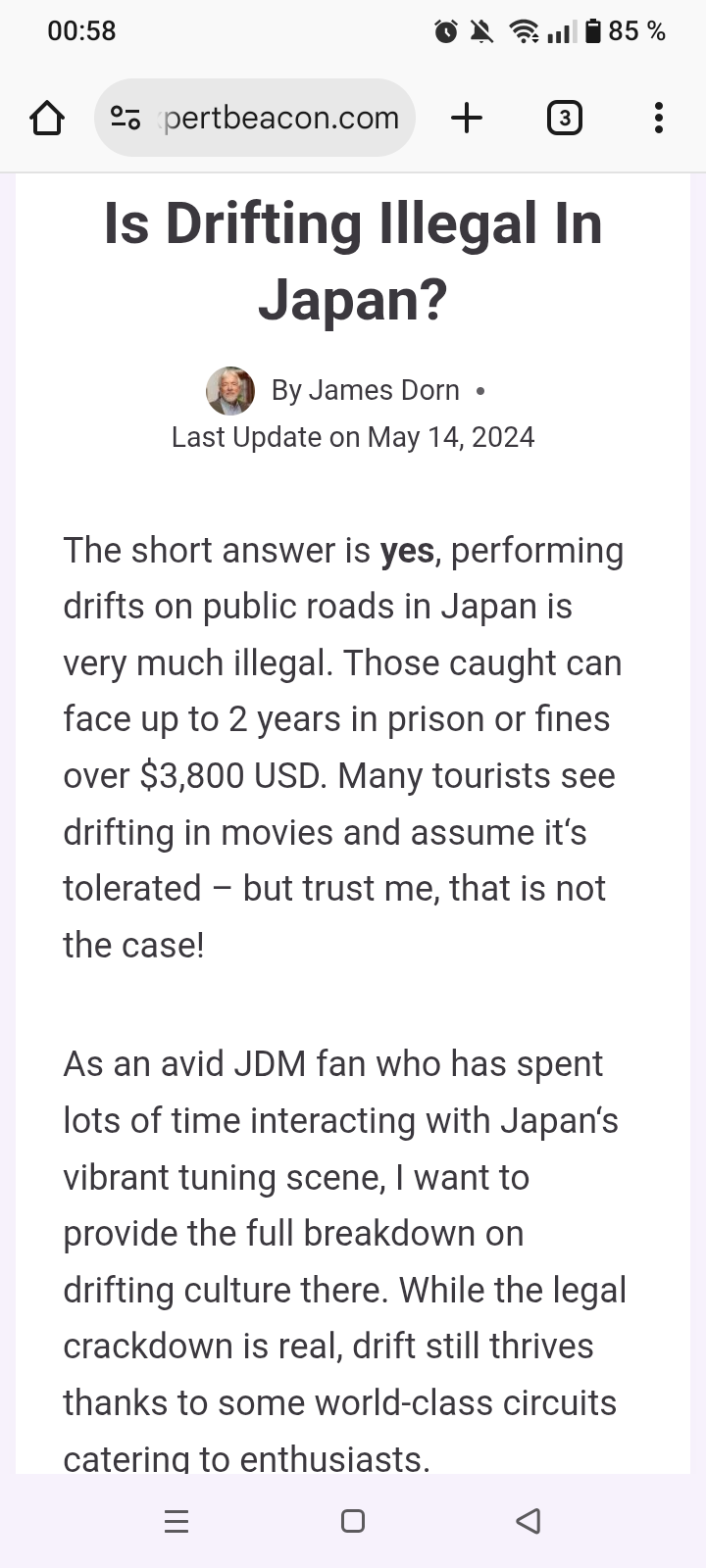Go to the browser home page
706x1568 pixels.
[x=47, y=119]
